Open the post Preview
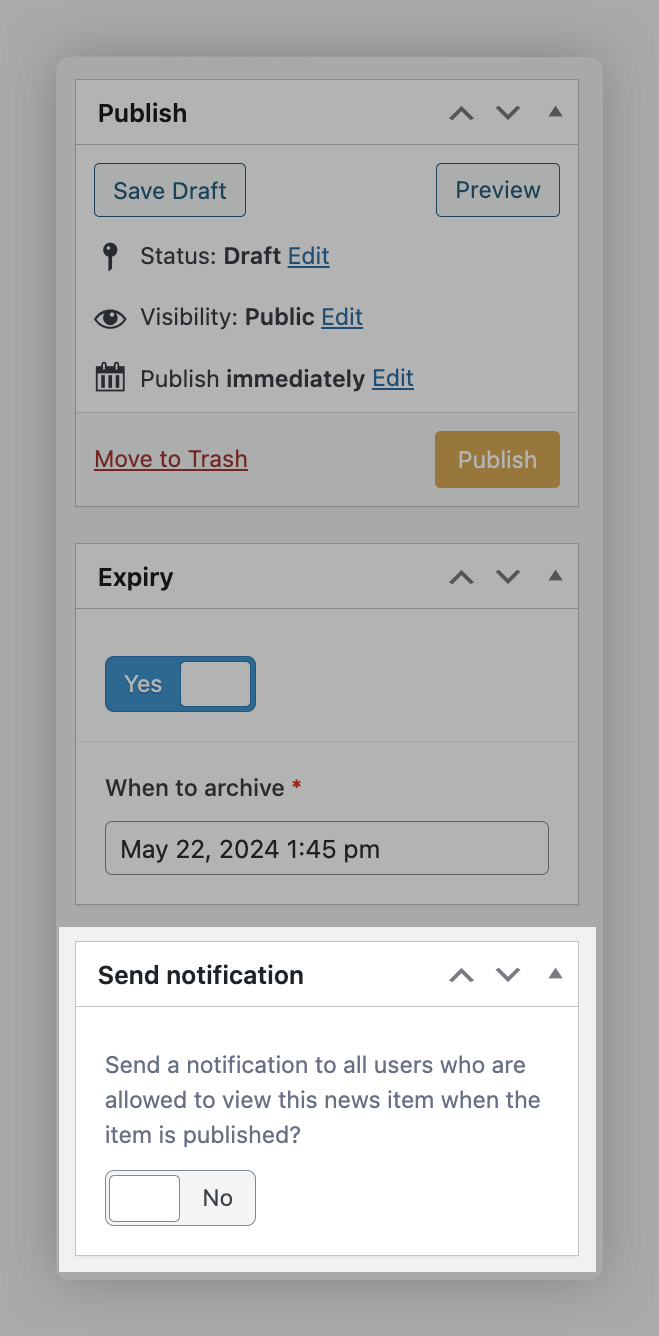This screenshot has height=1336, width=659. 497,190
